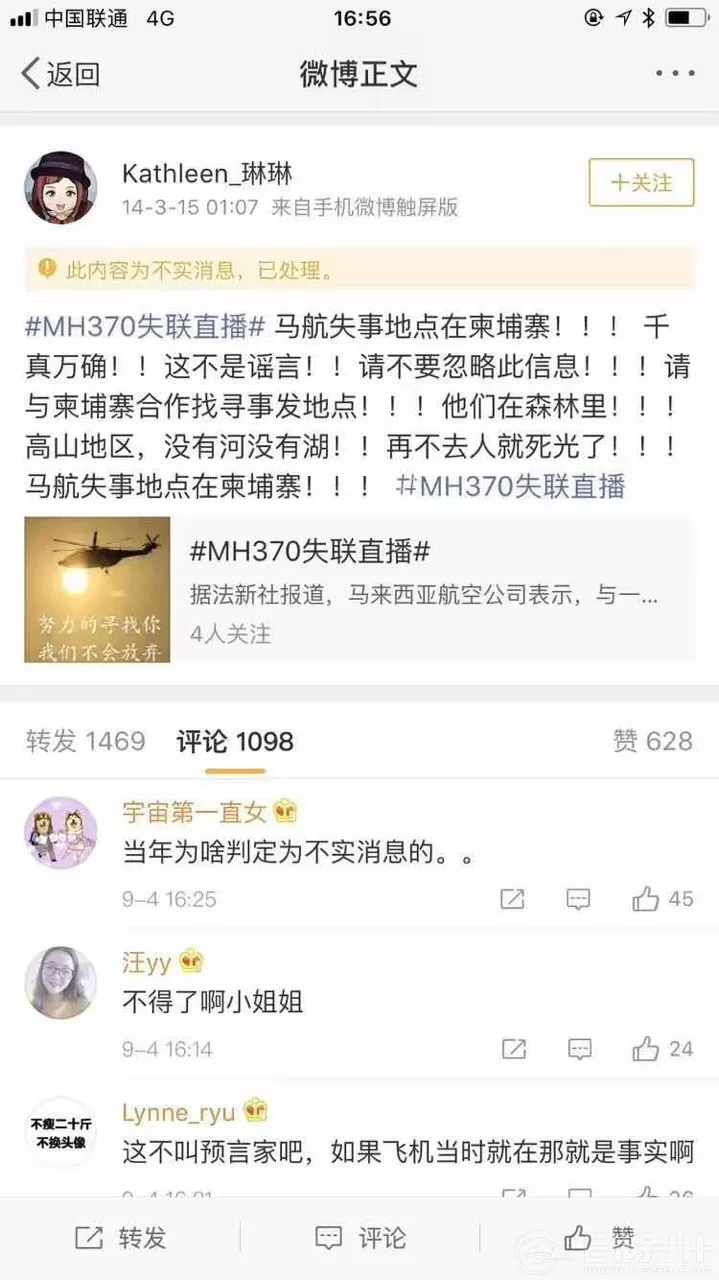Like the comment by 宇宙第一直女
719x1280 pixels.
coord(662,899)
